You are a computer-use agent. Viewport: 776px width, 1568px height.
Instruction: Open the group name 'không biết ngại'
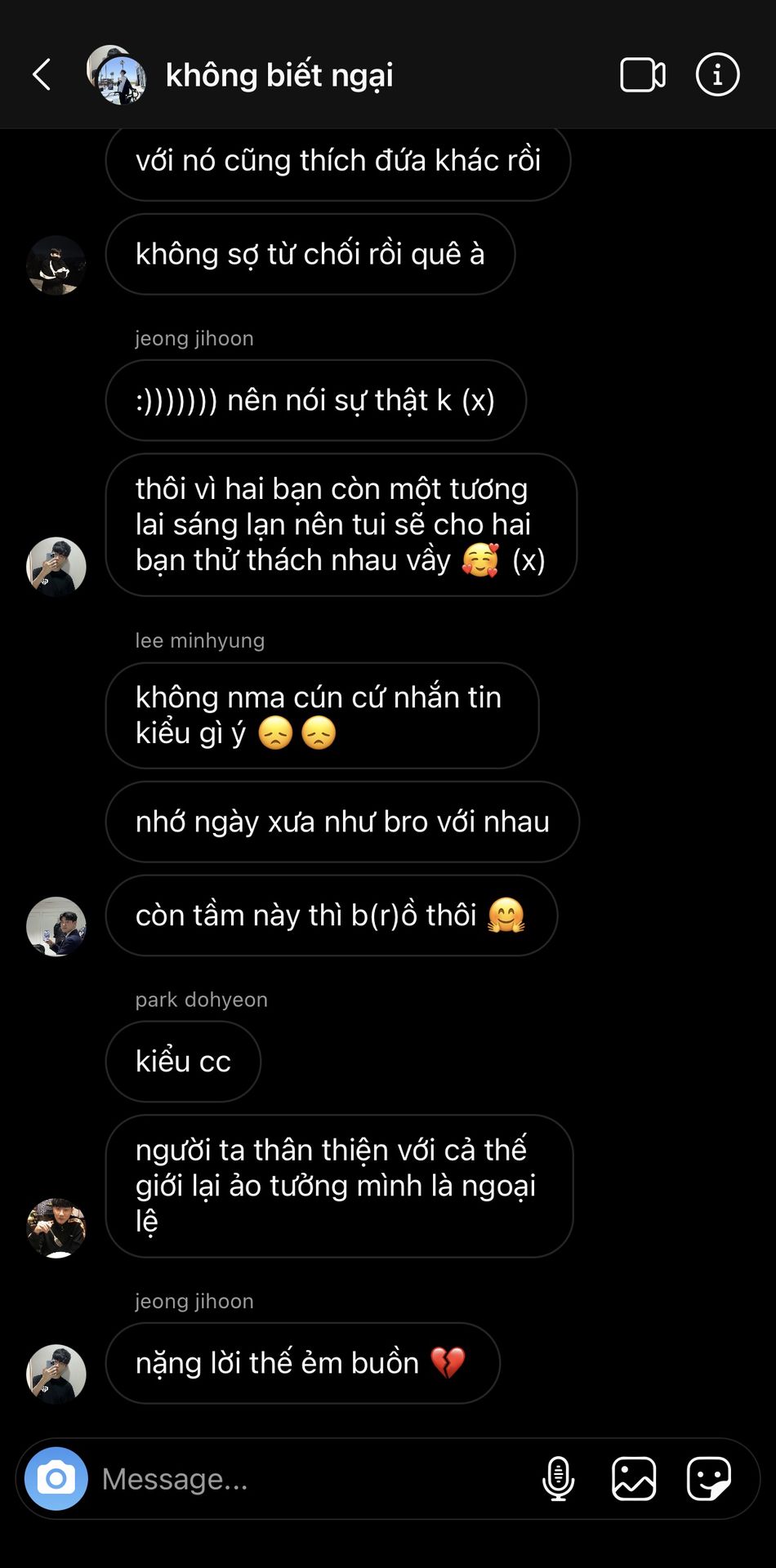tap(279, 75)
